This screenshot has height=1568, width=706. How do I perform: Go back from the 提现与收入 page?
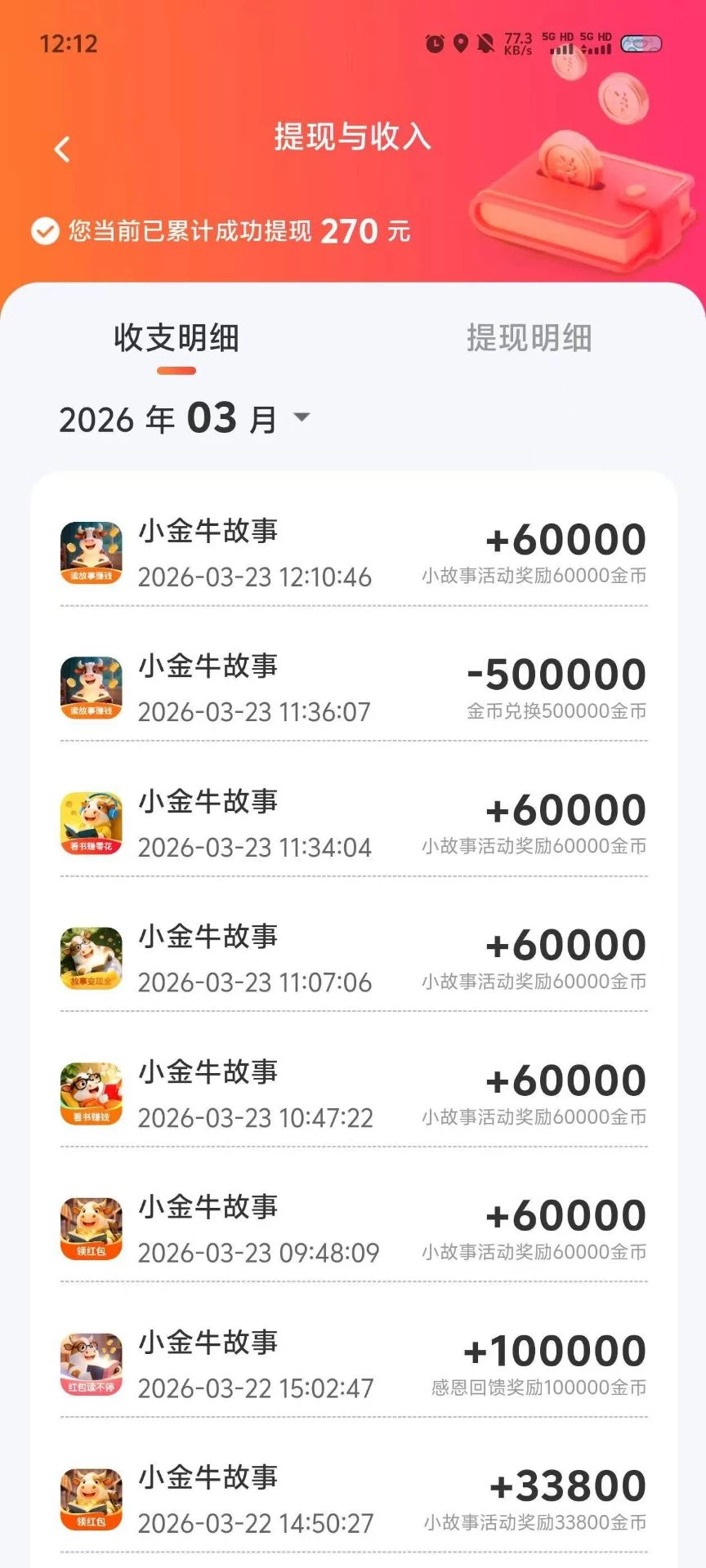(62, 149)
